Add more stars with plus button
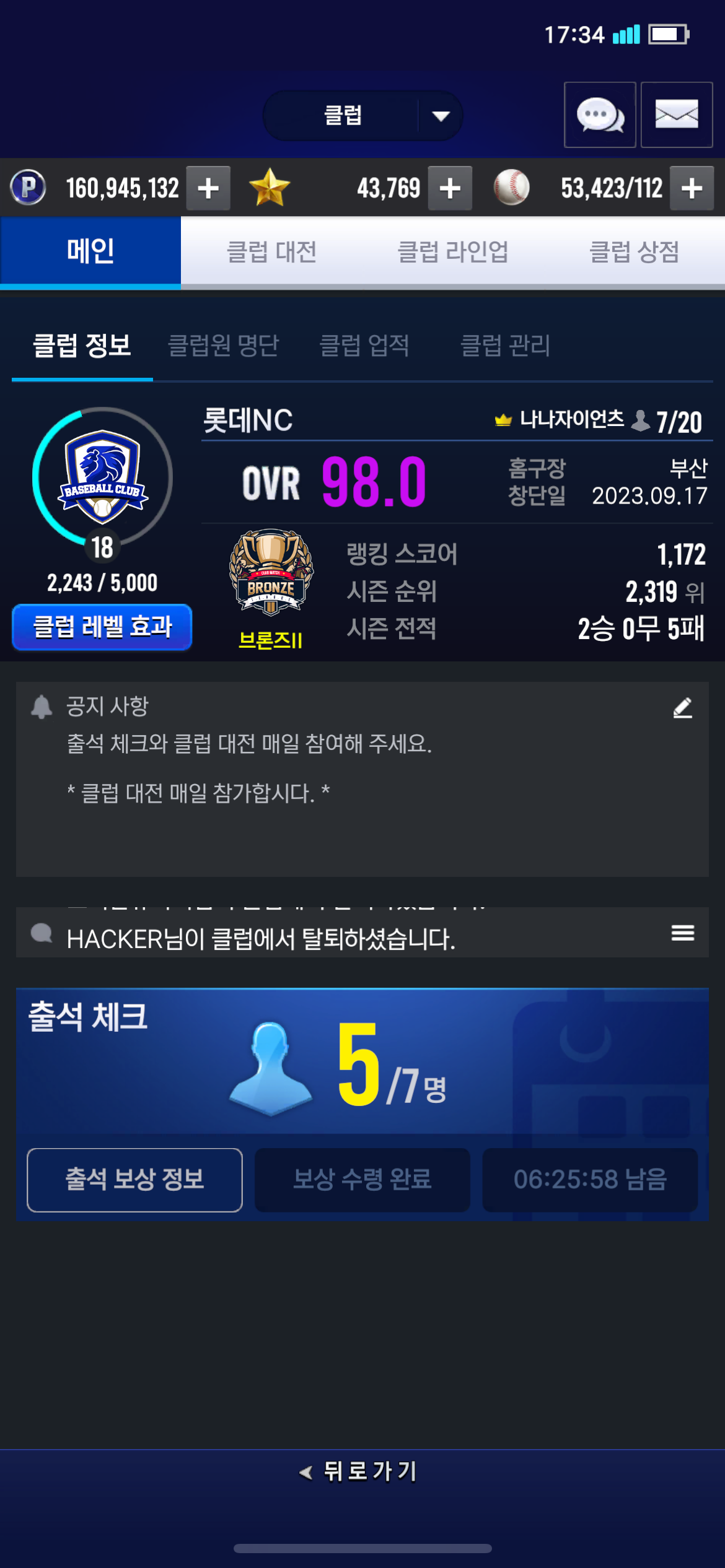 (x=450, y=188)
